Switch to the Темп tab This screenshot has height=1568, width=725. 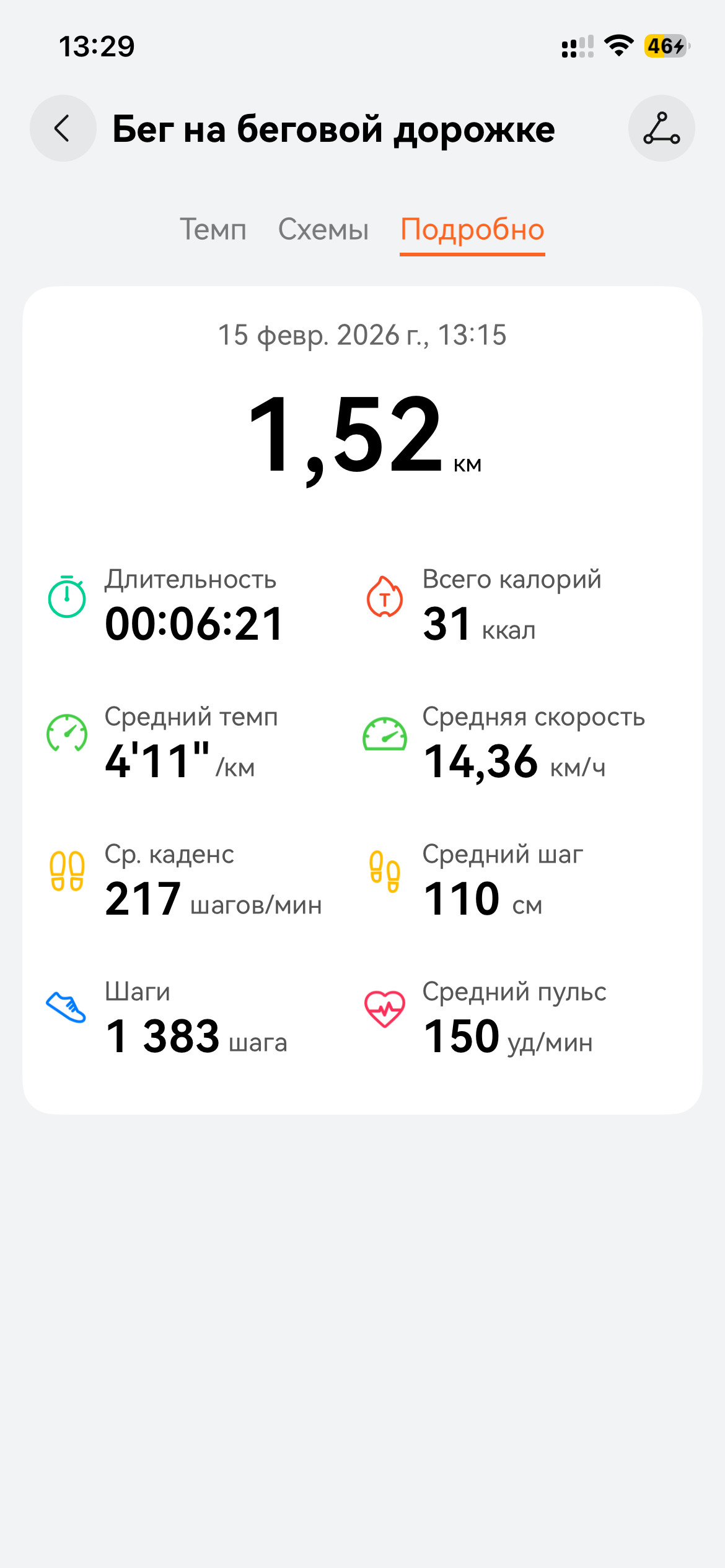click(x=213, y=230)
